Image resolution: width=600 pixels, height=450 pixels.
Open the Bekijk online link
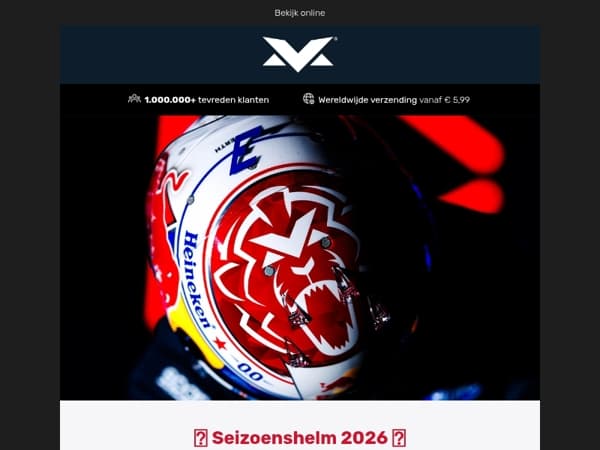click(300, 13)
